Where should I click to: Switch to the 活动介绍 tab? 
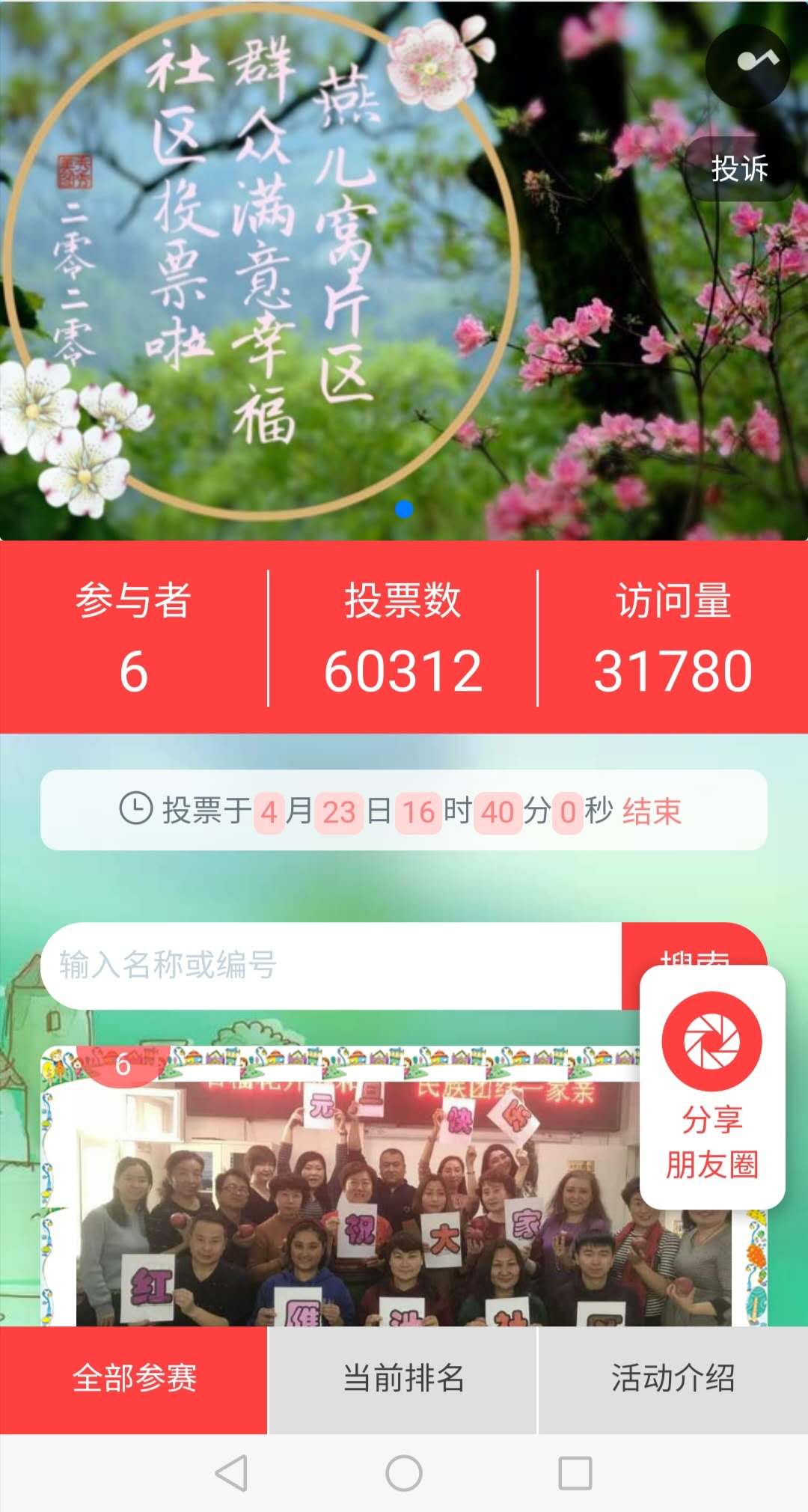coord(673,1380)
